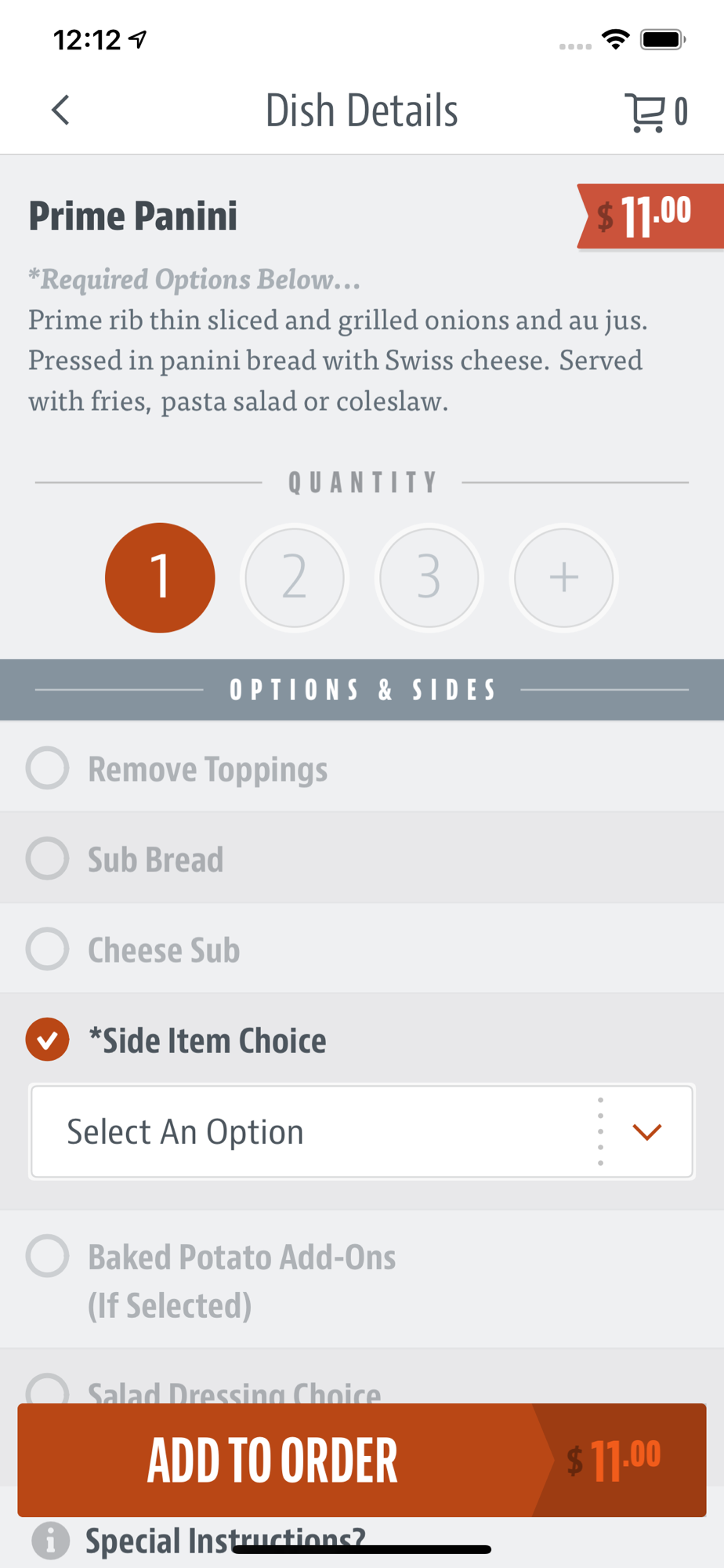Uncheck Side Item Choice
Viewport: 724px width, 1568px height.
(x=48, y=1040)
